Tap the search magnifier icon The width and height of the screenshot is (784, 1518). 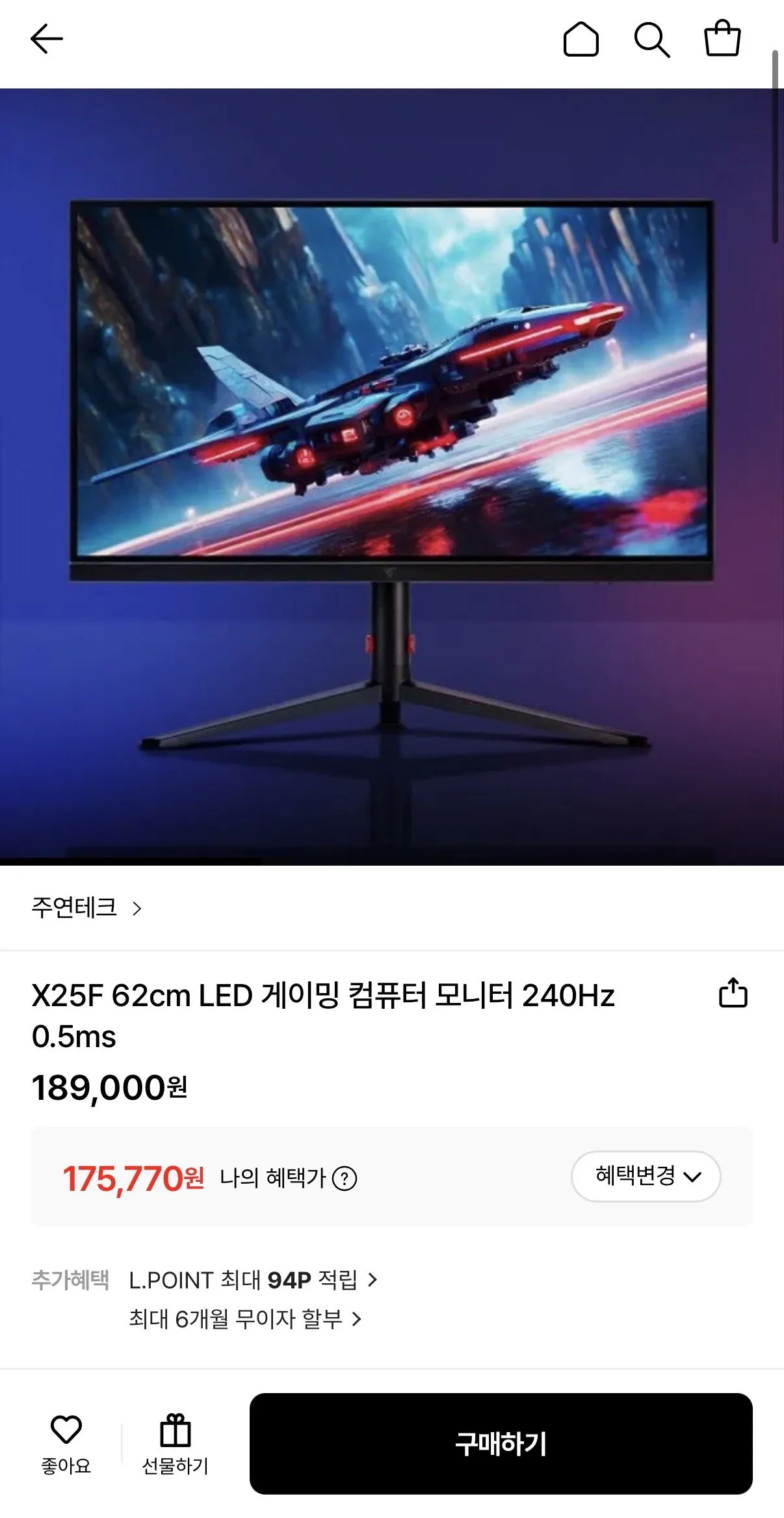click(x=653, y=40)
